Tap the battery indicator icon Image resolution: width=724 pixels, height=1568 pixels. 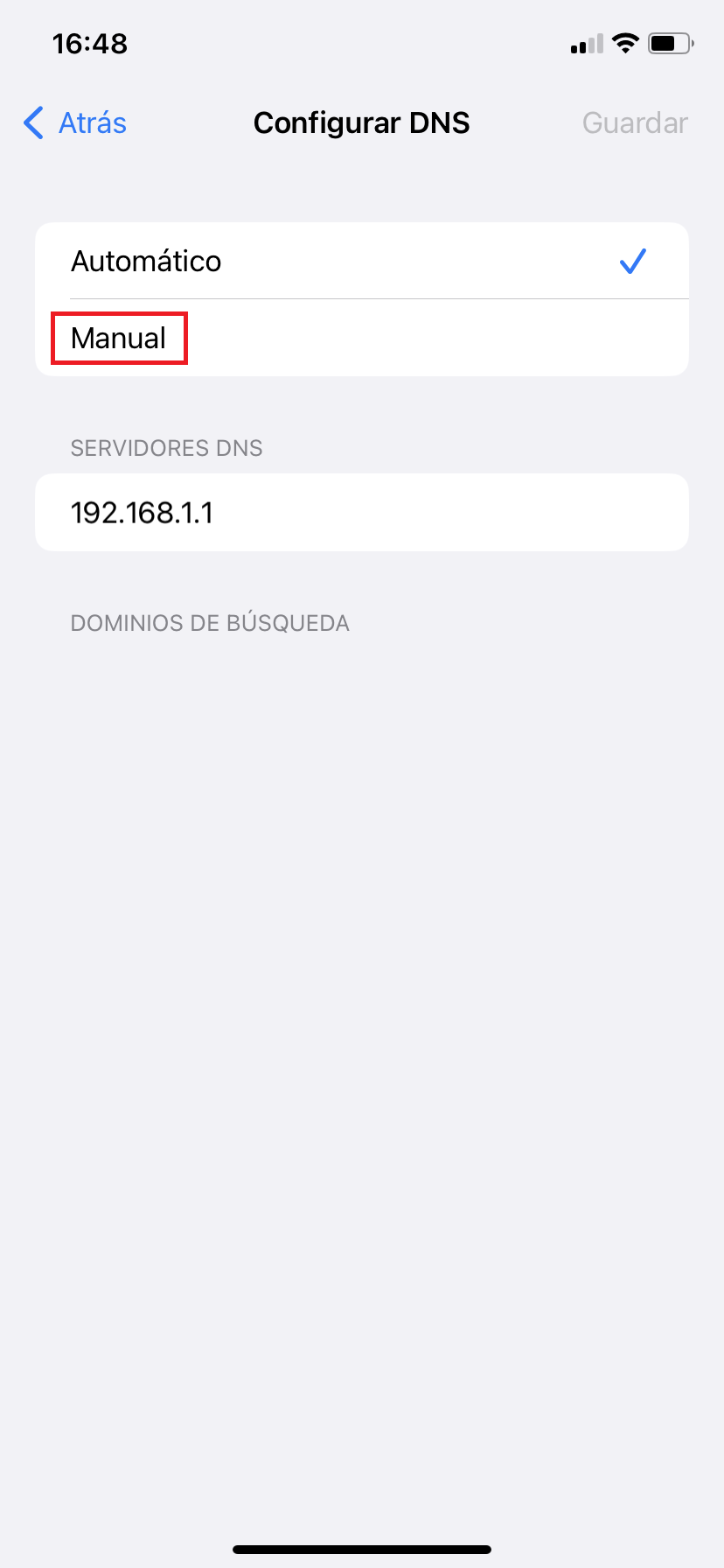[x=669, y=42]
